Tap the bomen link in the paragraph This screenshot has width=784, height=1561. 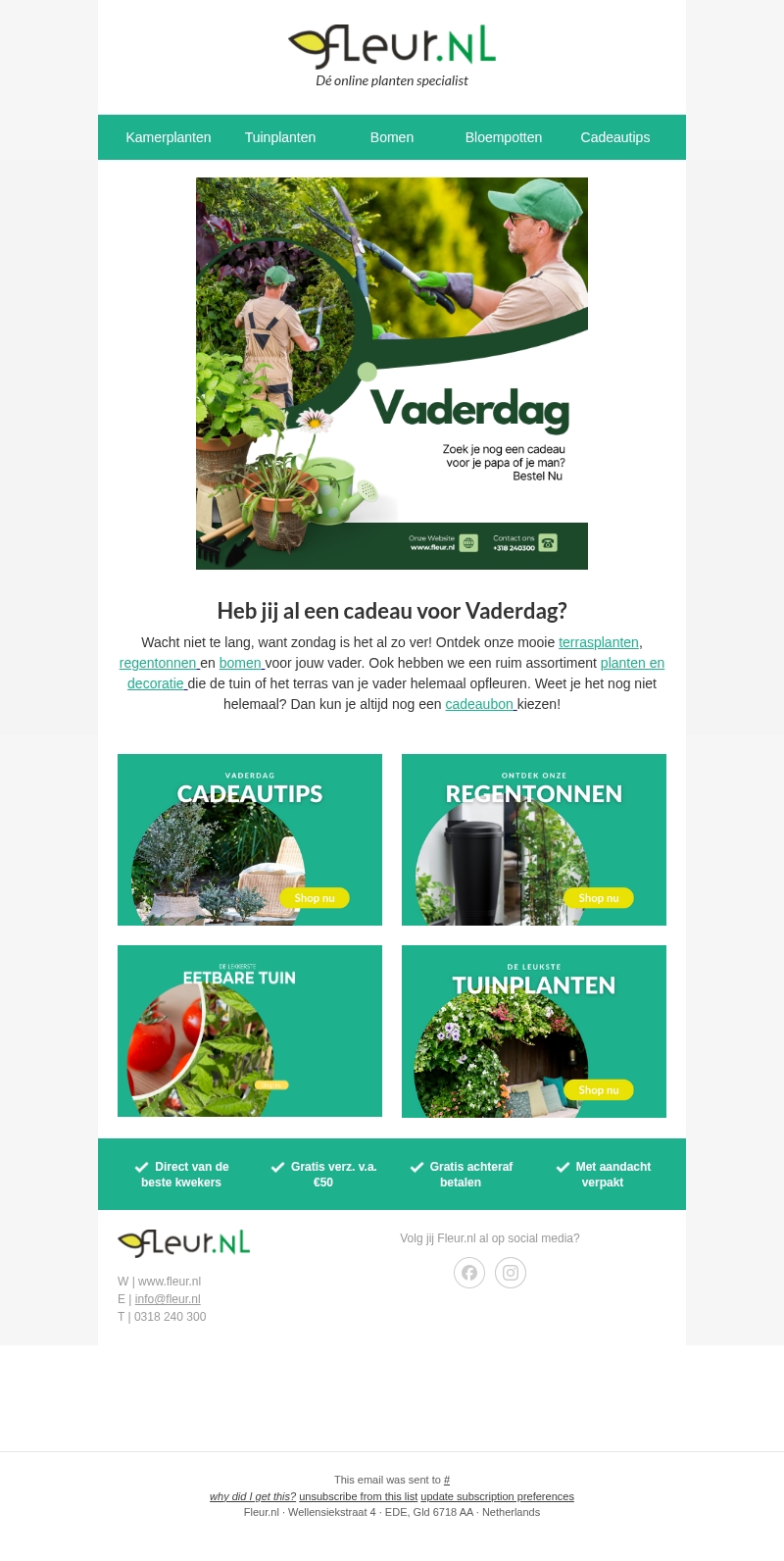coord(240,663)
